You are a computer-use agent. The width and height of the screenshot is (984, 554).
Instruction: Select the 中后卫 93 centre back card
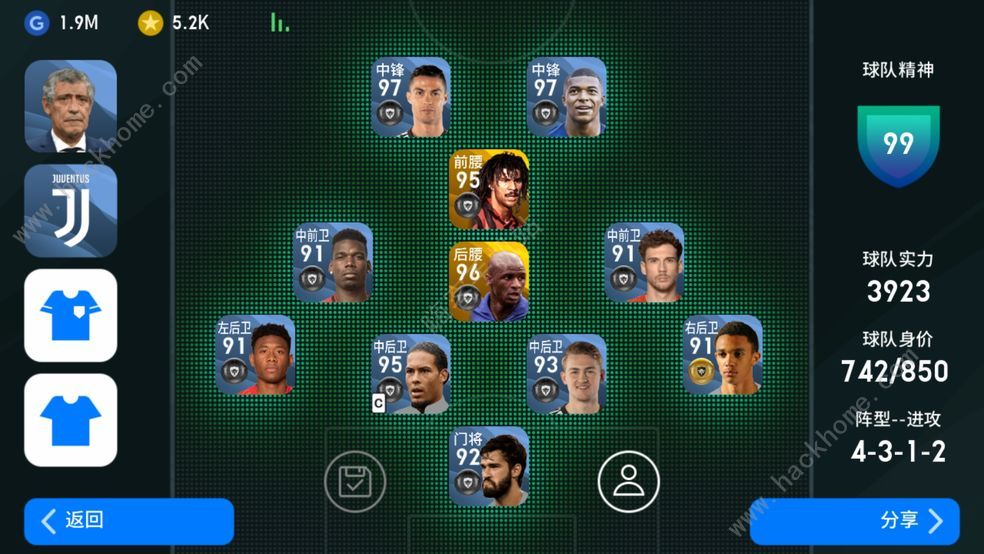click(x=566, y=373)
